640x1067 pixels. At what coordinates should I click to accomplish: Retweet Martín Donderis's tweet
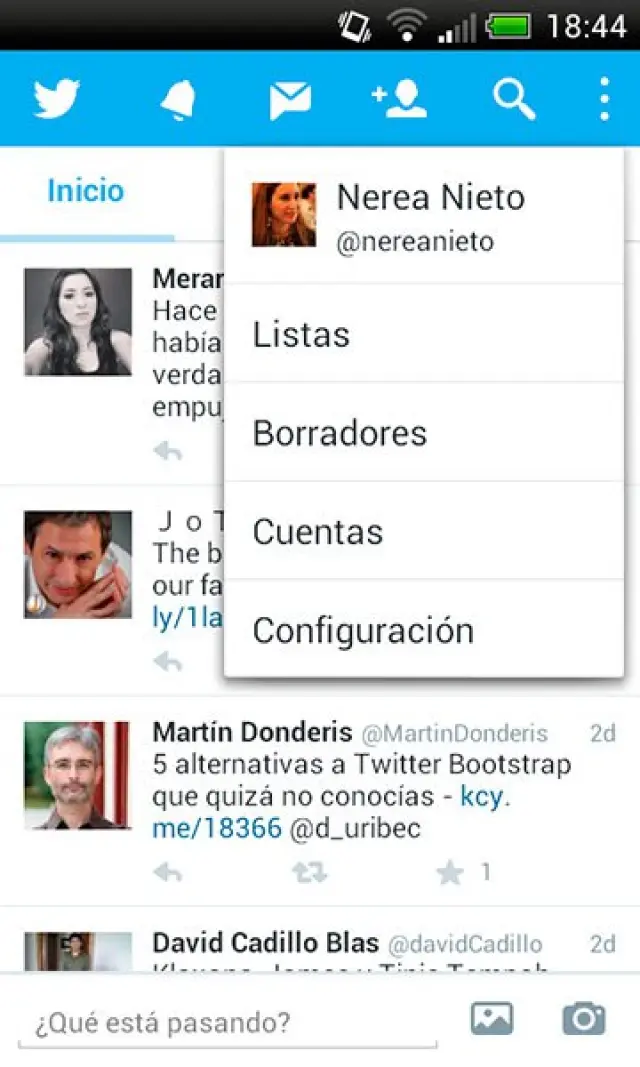(x=309, y=873)
